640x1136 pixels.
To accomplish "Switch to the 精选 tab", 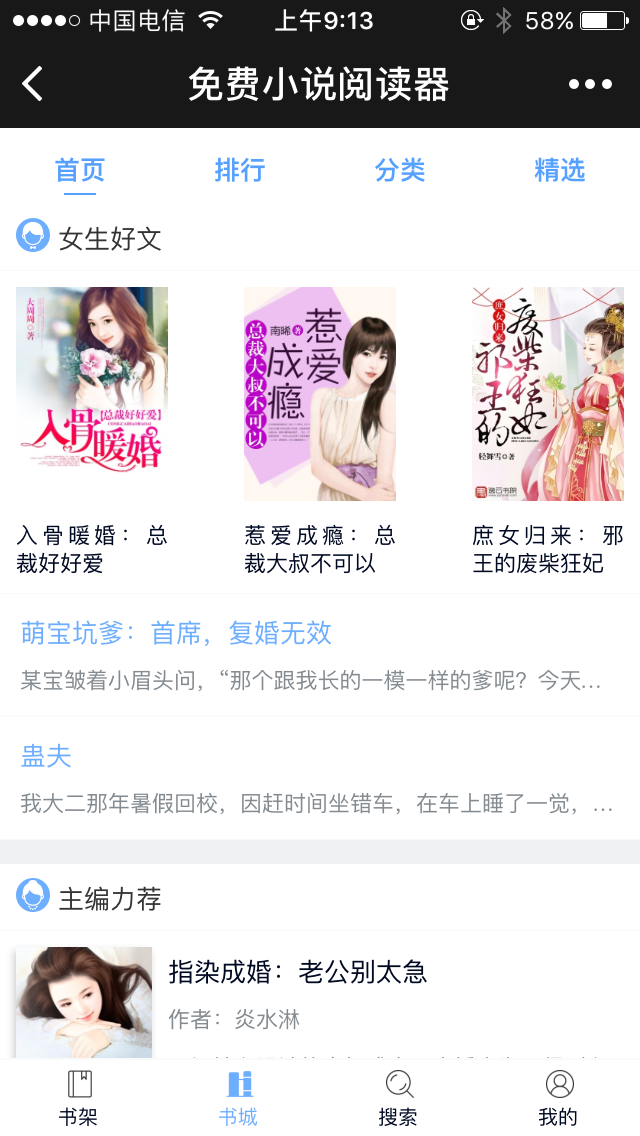I will pyautogui.click(x=559, y=170).
